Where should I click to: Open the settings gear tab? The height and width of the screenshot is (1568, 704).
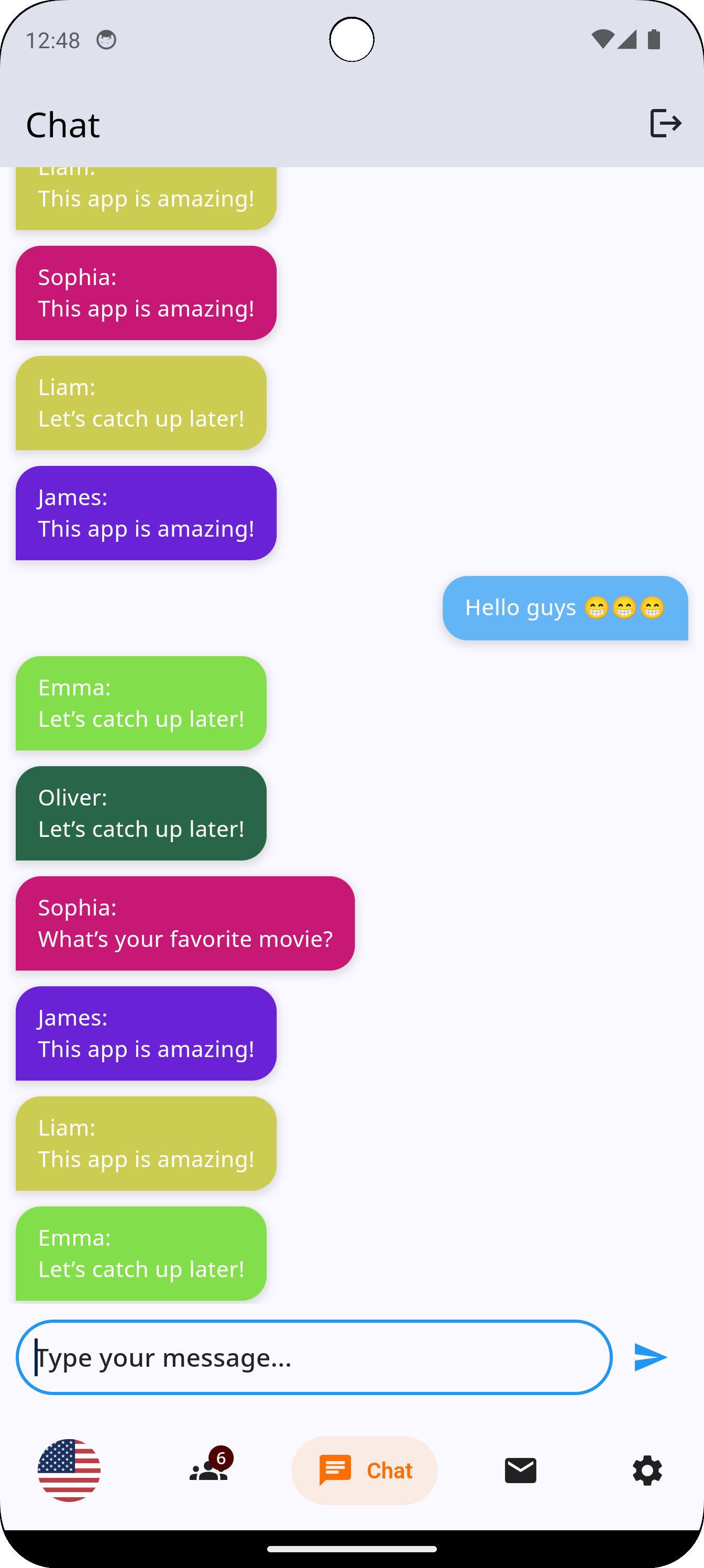pyautogui.click(x=647, y=1470)
